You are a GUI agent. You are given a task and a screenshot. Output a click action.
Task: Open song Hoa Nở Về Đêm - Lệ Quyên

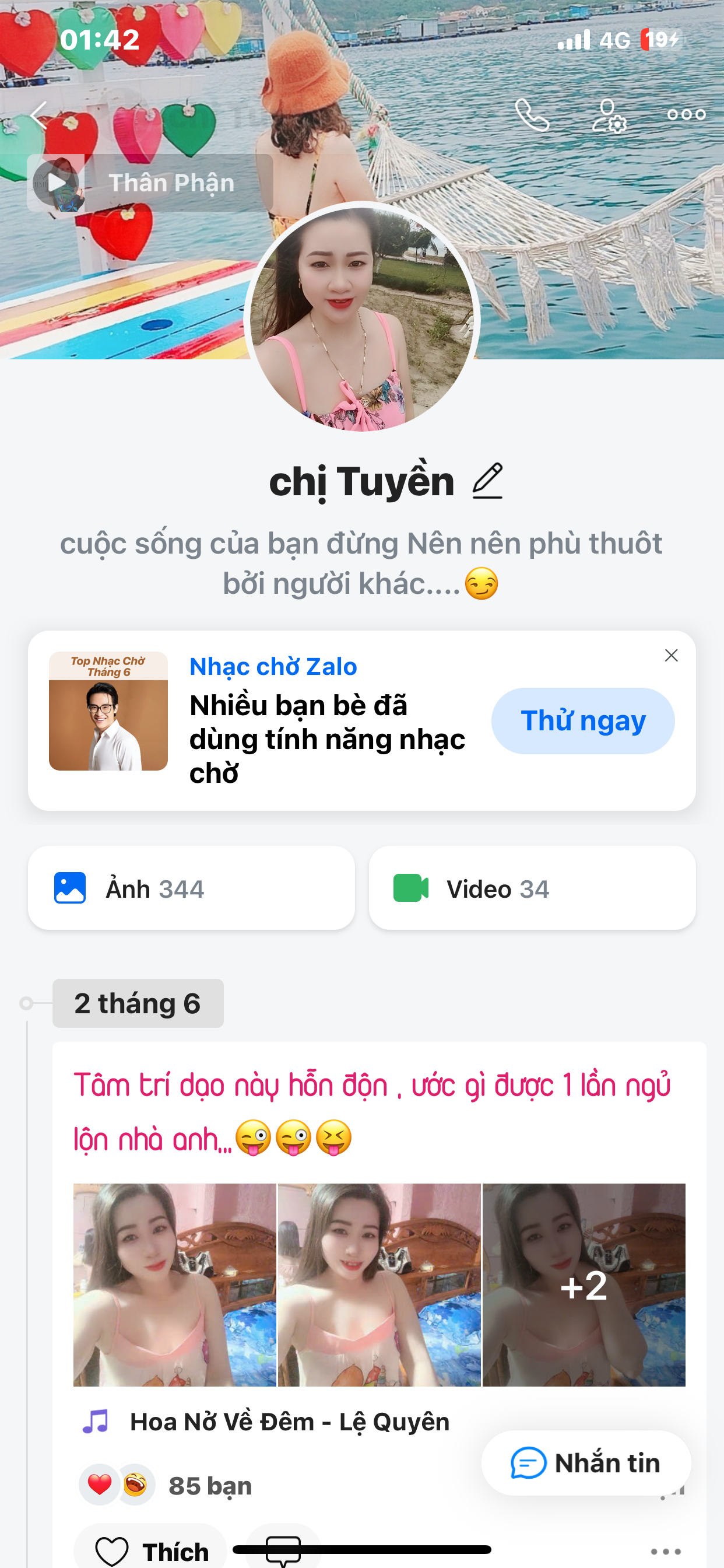point(289,1422)
